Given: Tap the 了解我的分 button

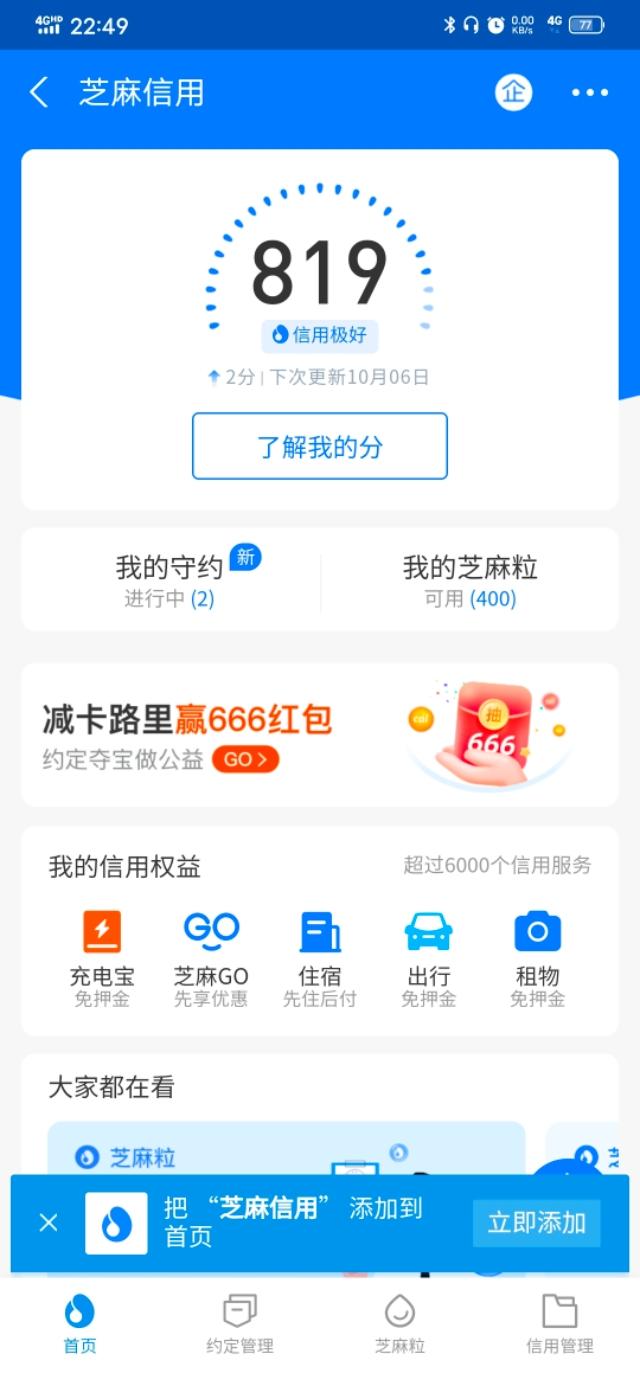Looking at the screenshot, I should click(x=319, y=446).
